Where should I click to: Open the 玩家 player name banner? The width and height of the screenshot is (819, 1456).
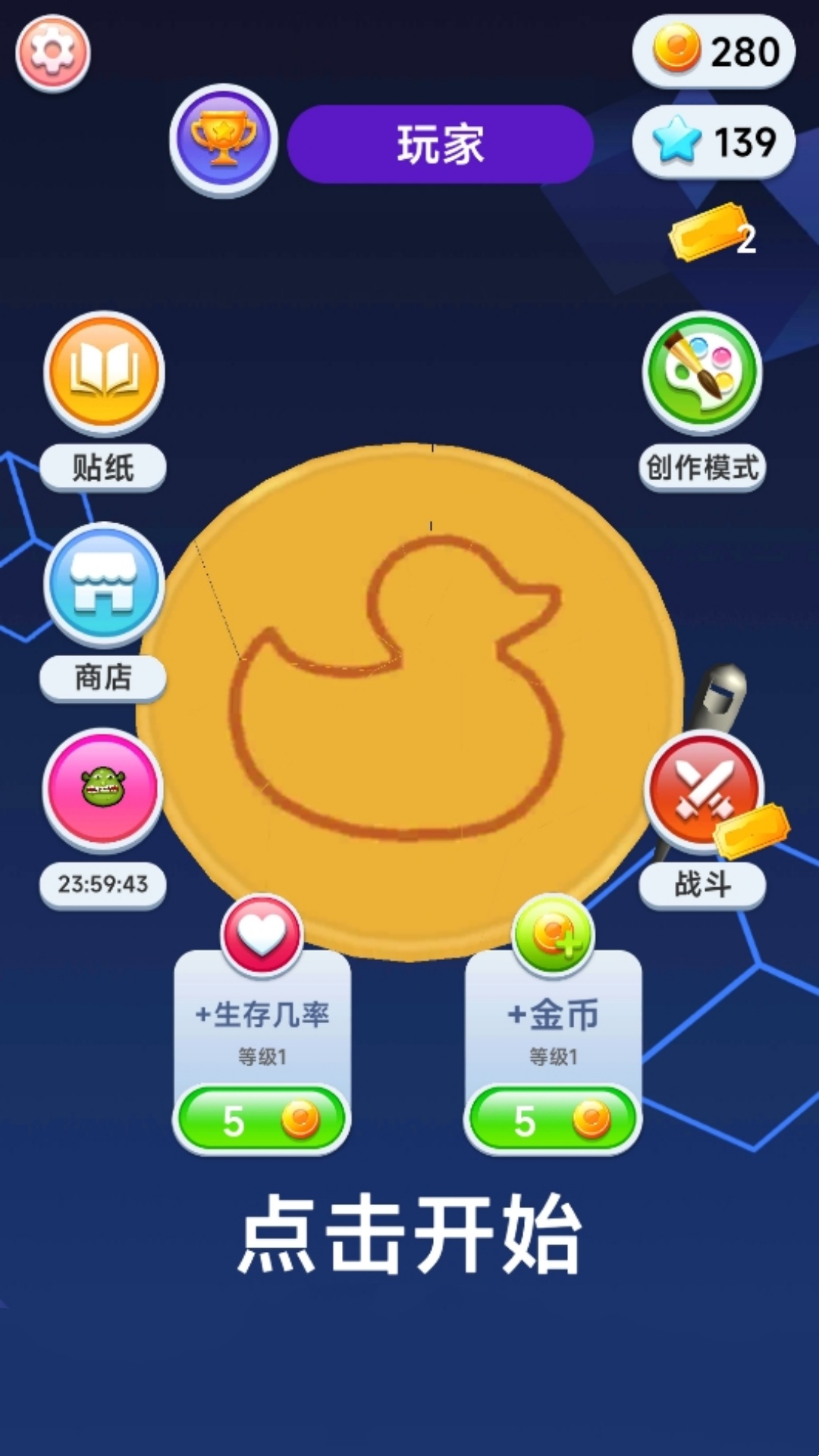(x=440, y=144)
